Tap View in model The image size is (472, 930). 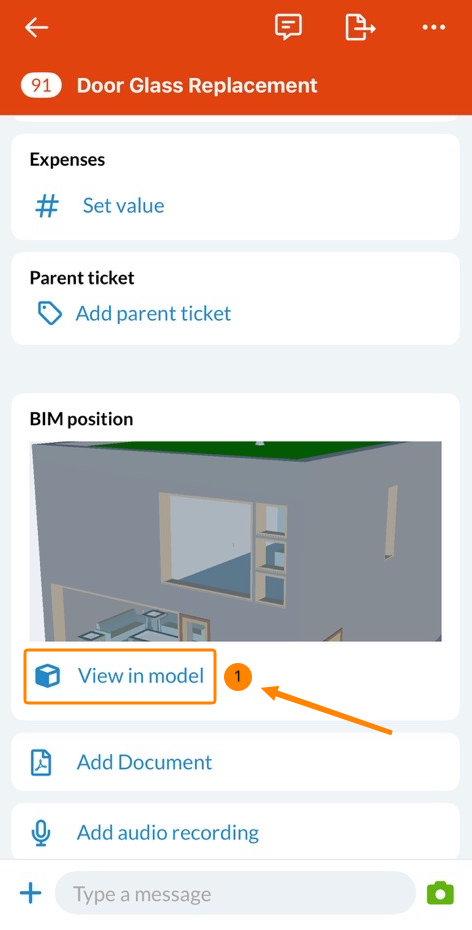120,676
